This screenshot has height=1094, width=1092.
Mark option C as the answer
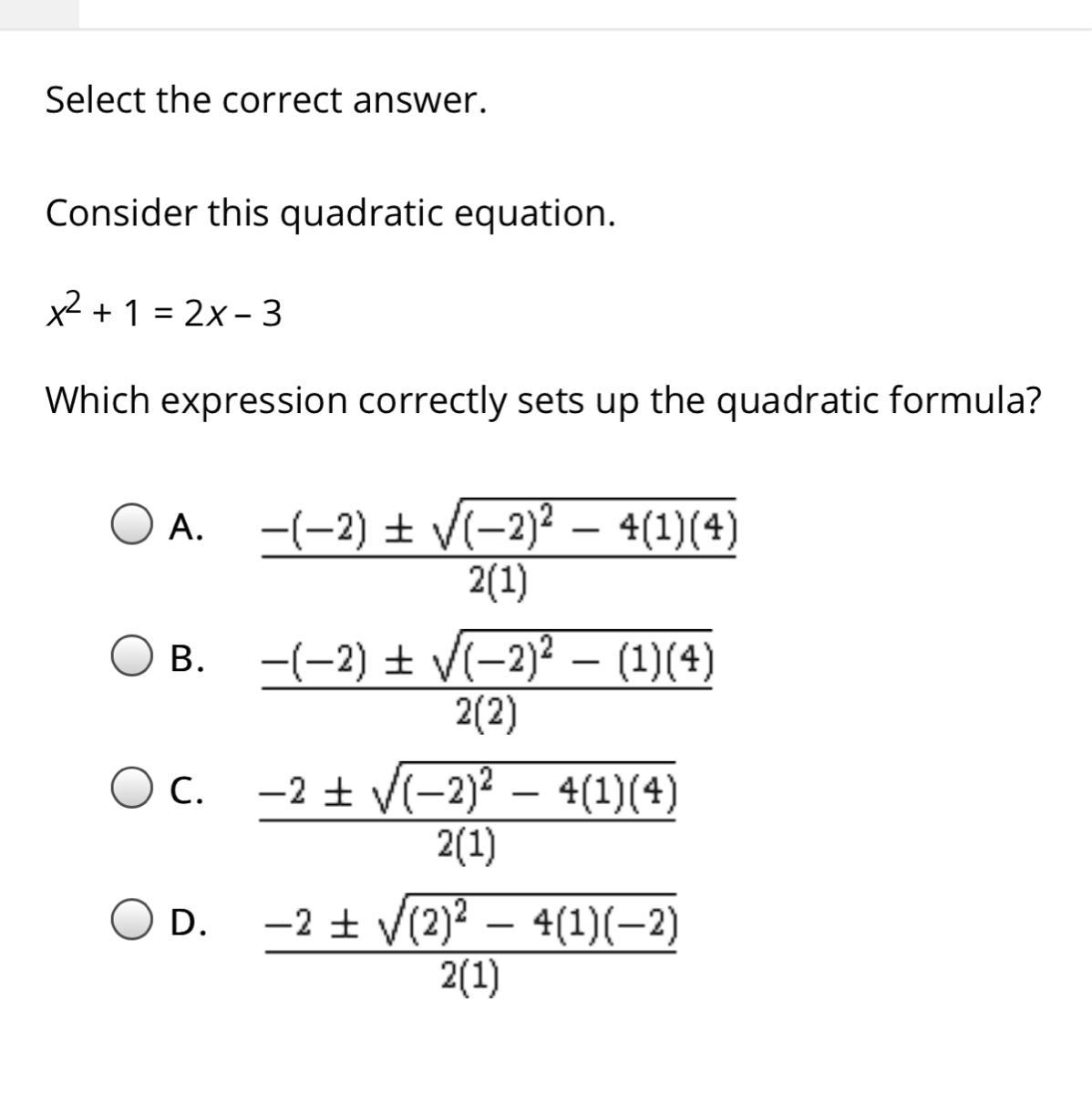point(133,790)
